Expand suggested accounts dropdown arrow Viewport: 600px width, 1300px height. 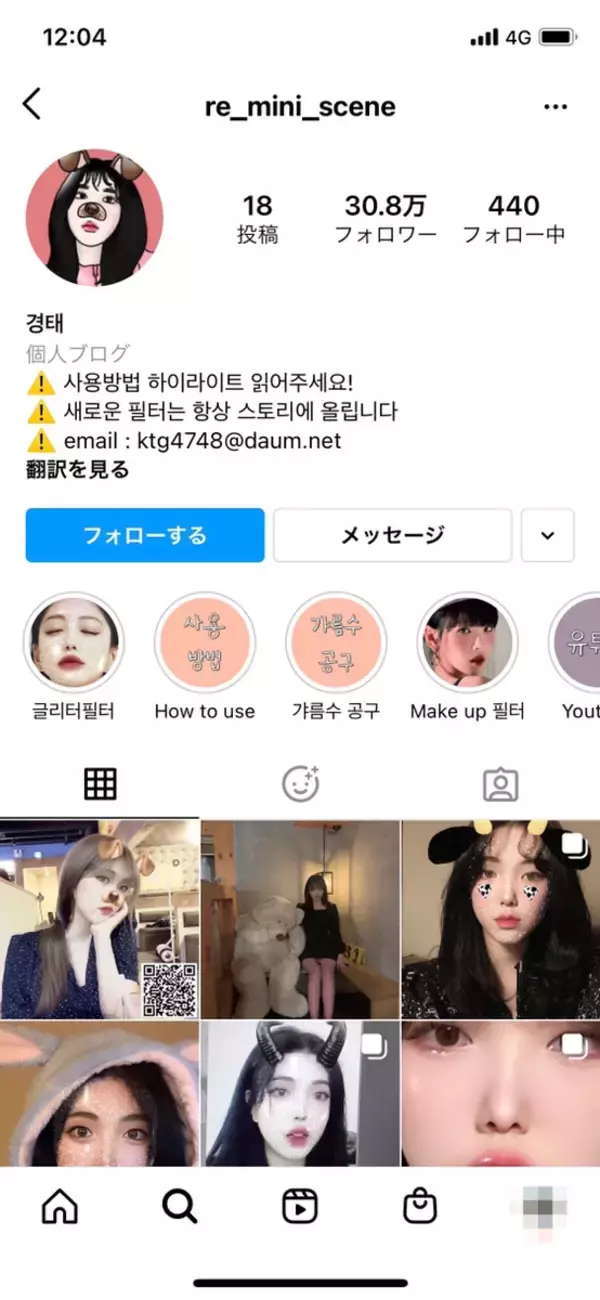547,535
